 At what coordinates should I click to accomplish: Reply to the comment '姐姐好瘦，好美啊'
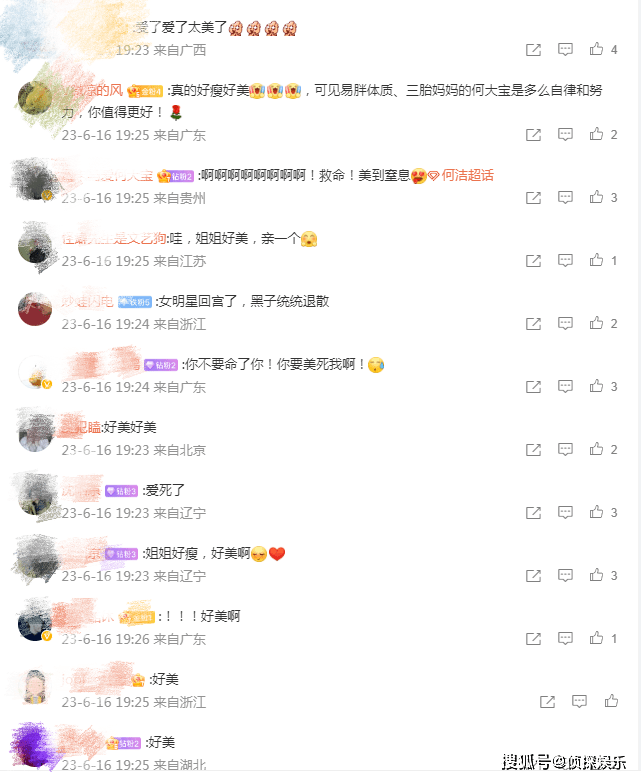(x=565, y=576)
